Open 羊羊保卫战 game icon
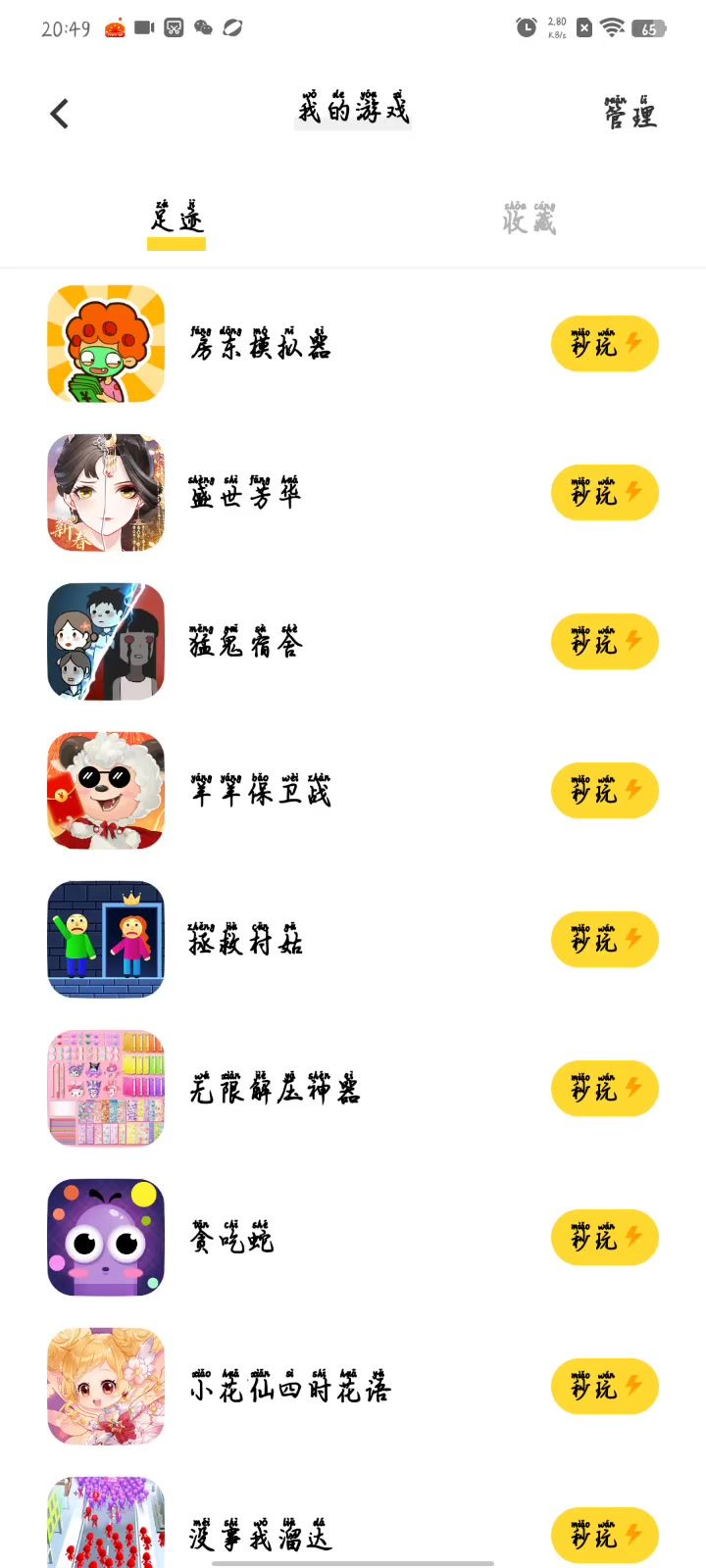The image size is (706, 1568). coord(106,791)
